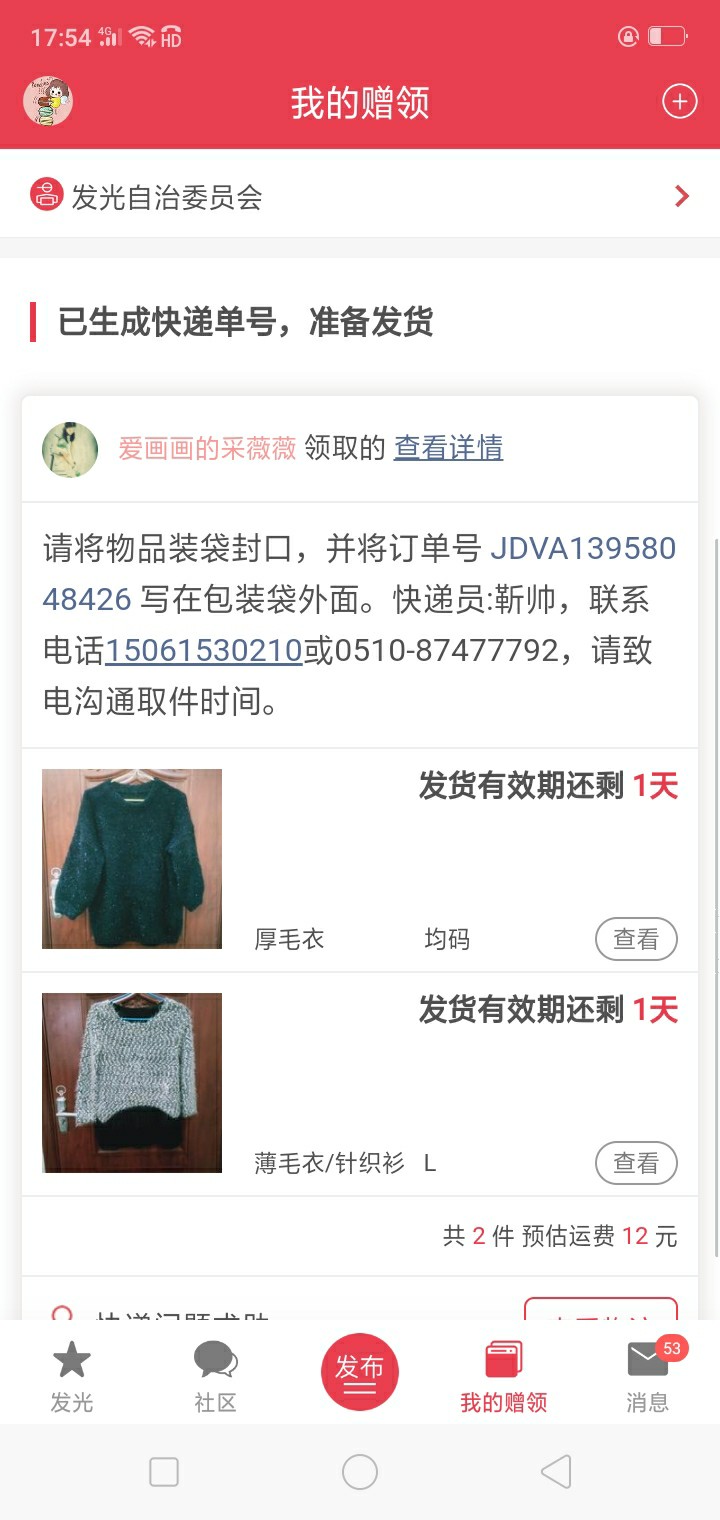Screen dimensions: 720x1520
Task: Open the 厚毛衣 product photo
Action: point(132,859)
